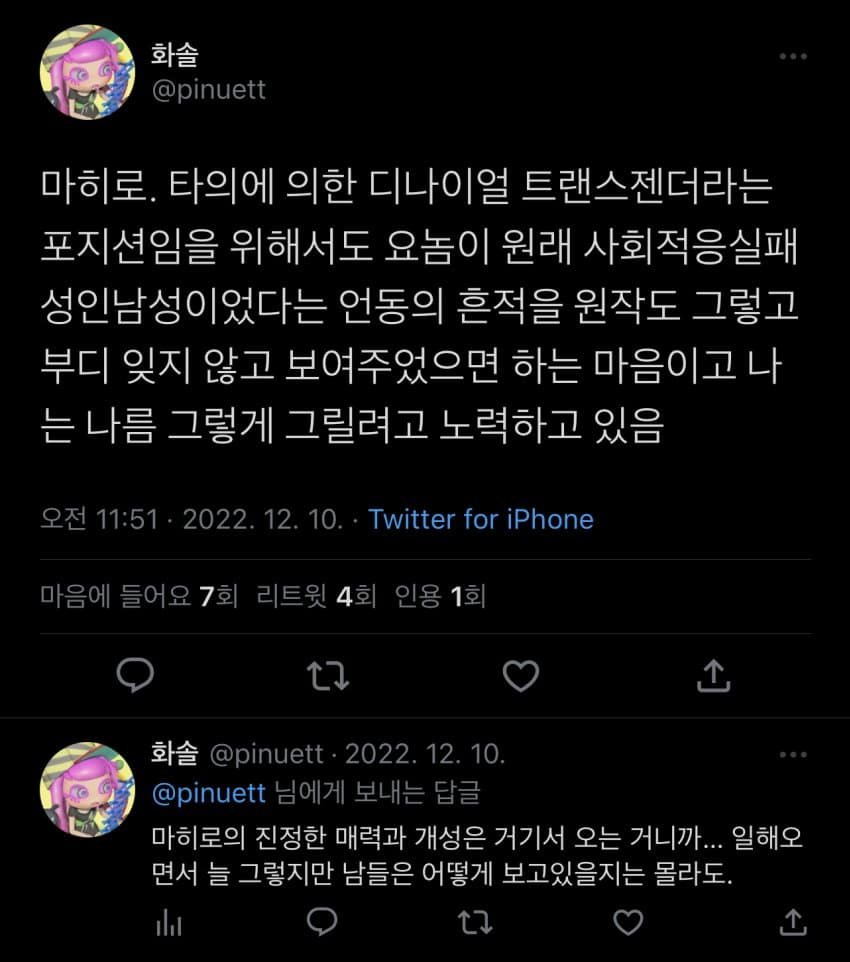Viewport: 850px width, 962px height.
Task: Open the Twitter for iPhone source link
Action: click(480, 519)
